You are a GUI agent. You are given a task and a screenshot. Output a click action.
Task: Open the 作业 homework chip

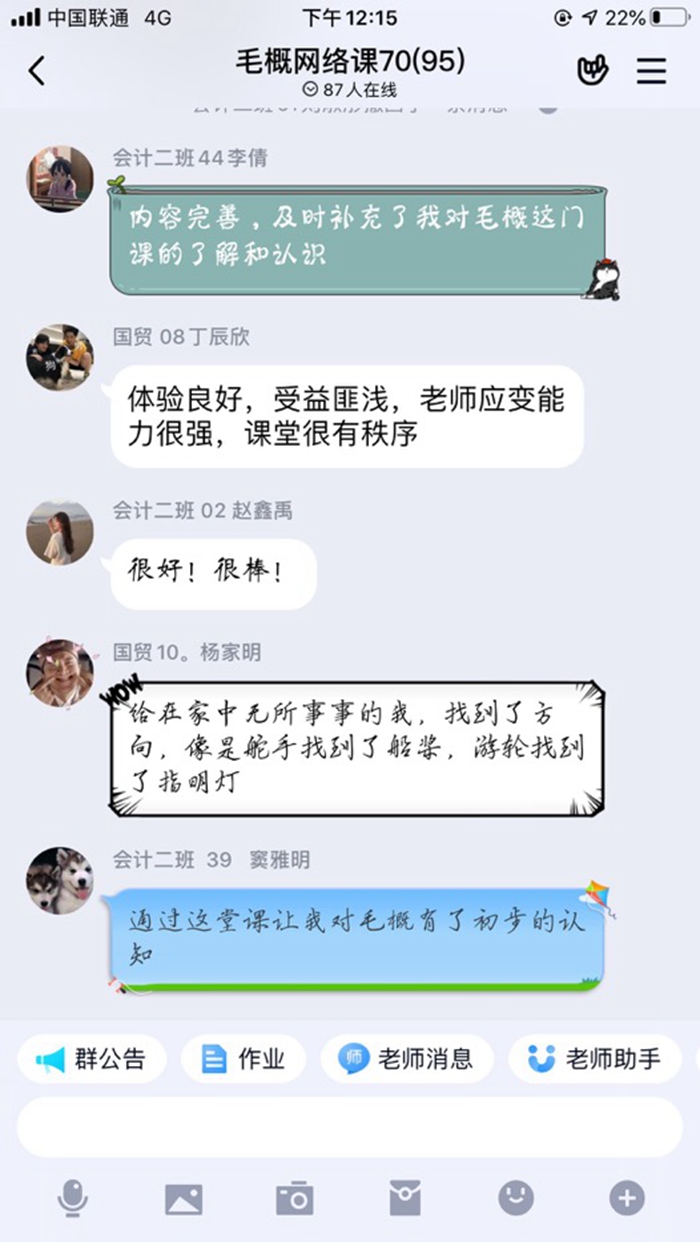point(244,1059)
